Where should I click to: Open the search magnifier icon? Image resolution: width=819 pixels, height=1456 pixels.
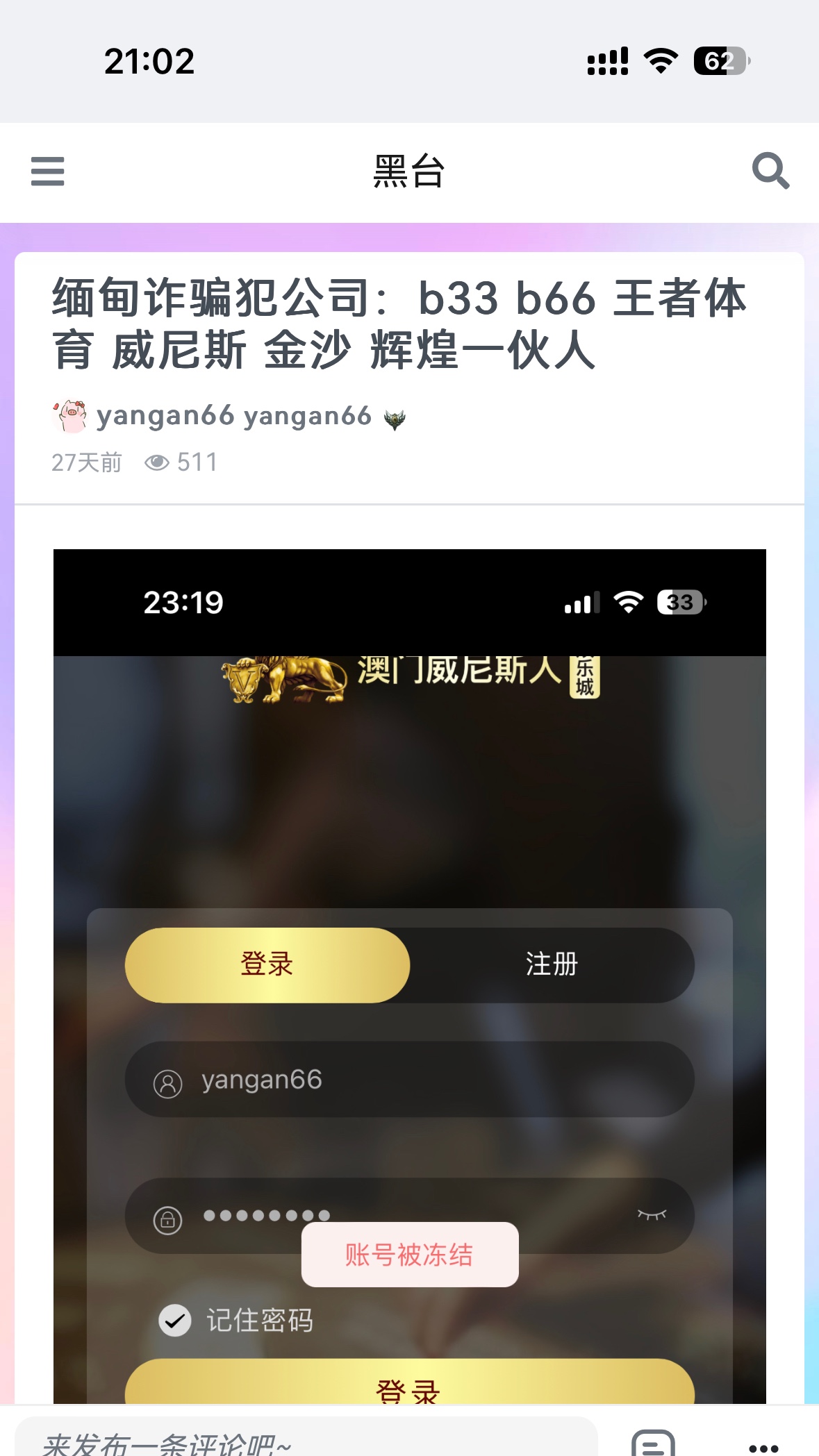770,171
